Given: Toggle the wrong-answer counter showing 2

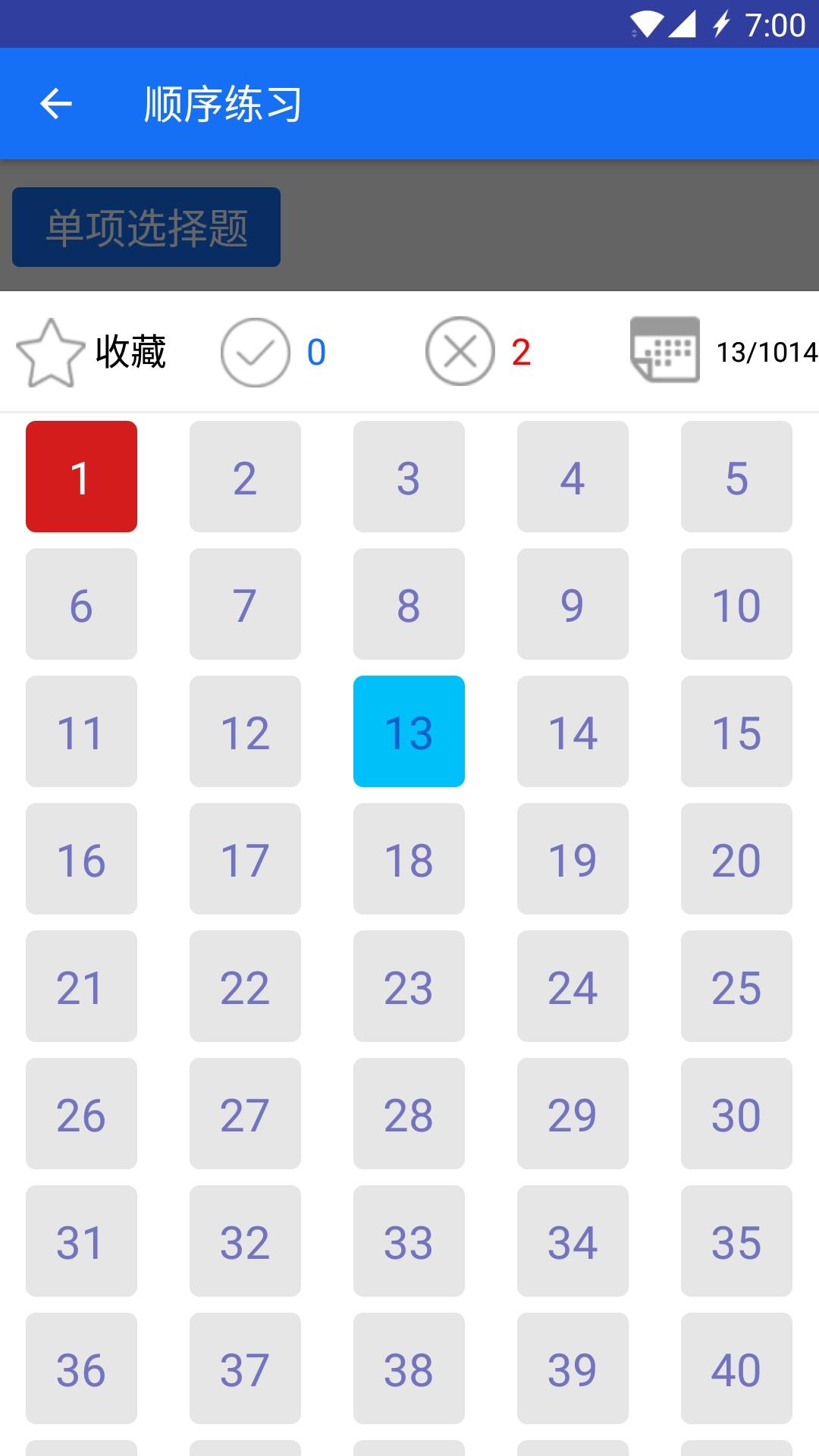Looking at the screenshot, I should (x=519, y=352).
